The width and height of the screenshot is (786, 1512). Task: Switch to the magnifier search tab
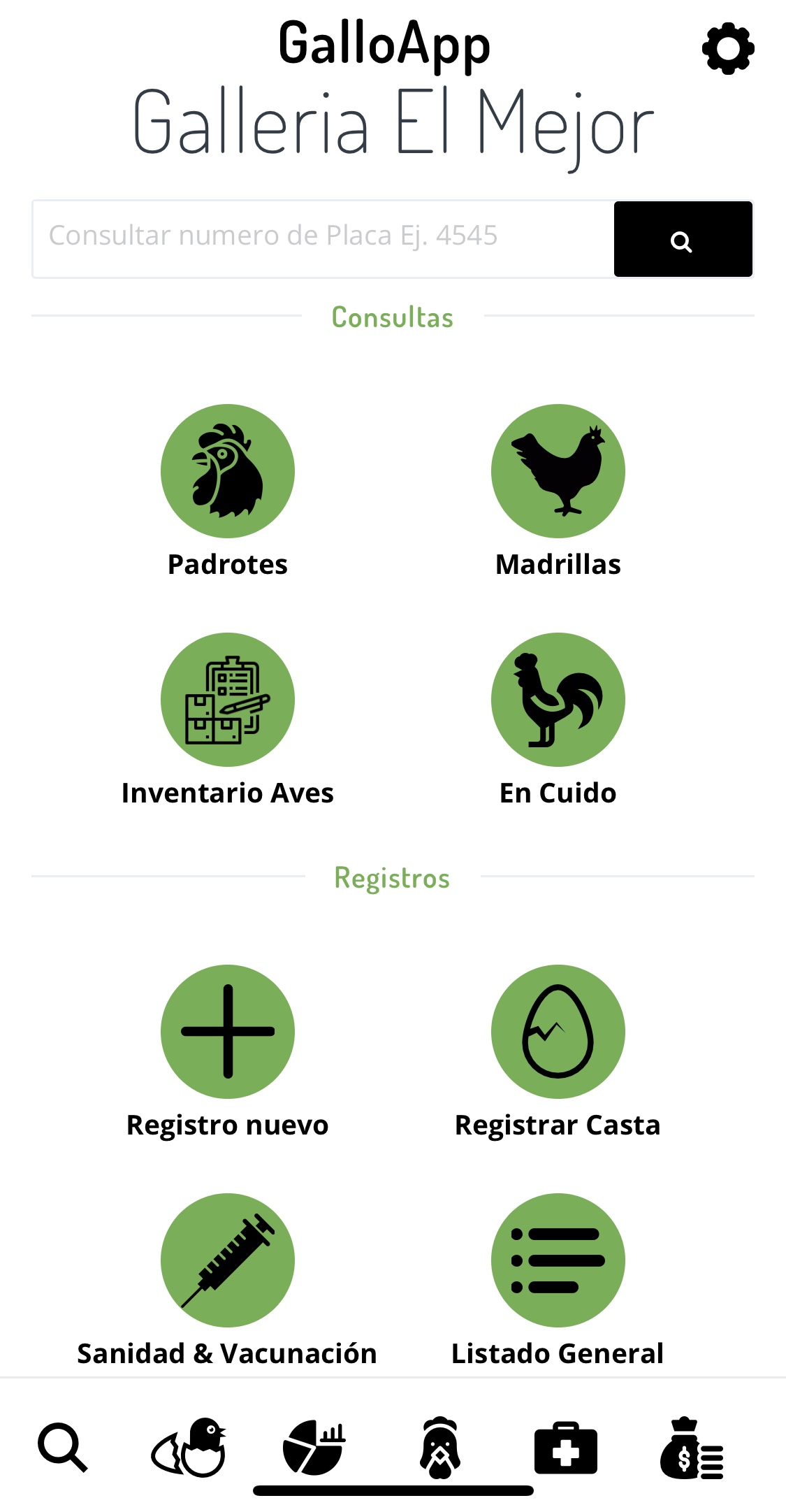tap(63, 1448)
